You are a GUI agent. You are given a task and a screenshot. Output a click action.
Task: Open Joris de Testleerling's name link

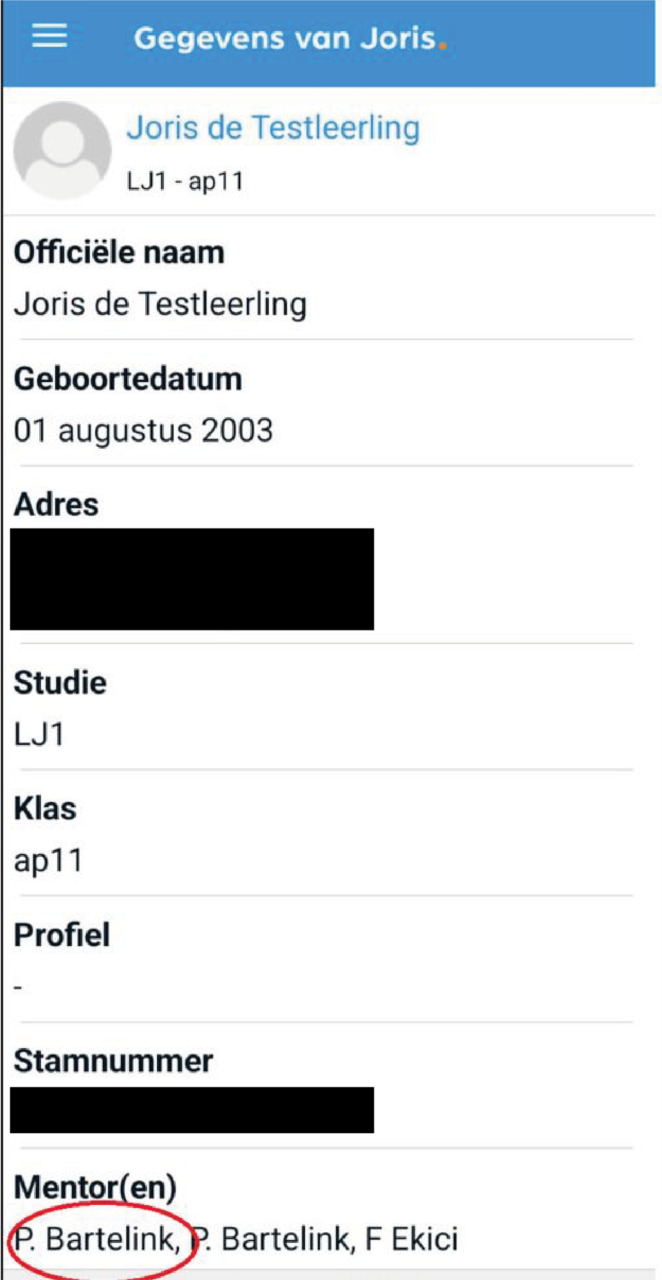point(273,128)
